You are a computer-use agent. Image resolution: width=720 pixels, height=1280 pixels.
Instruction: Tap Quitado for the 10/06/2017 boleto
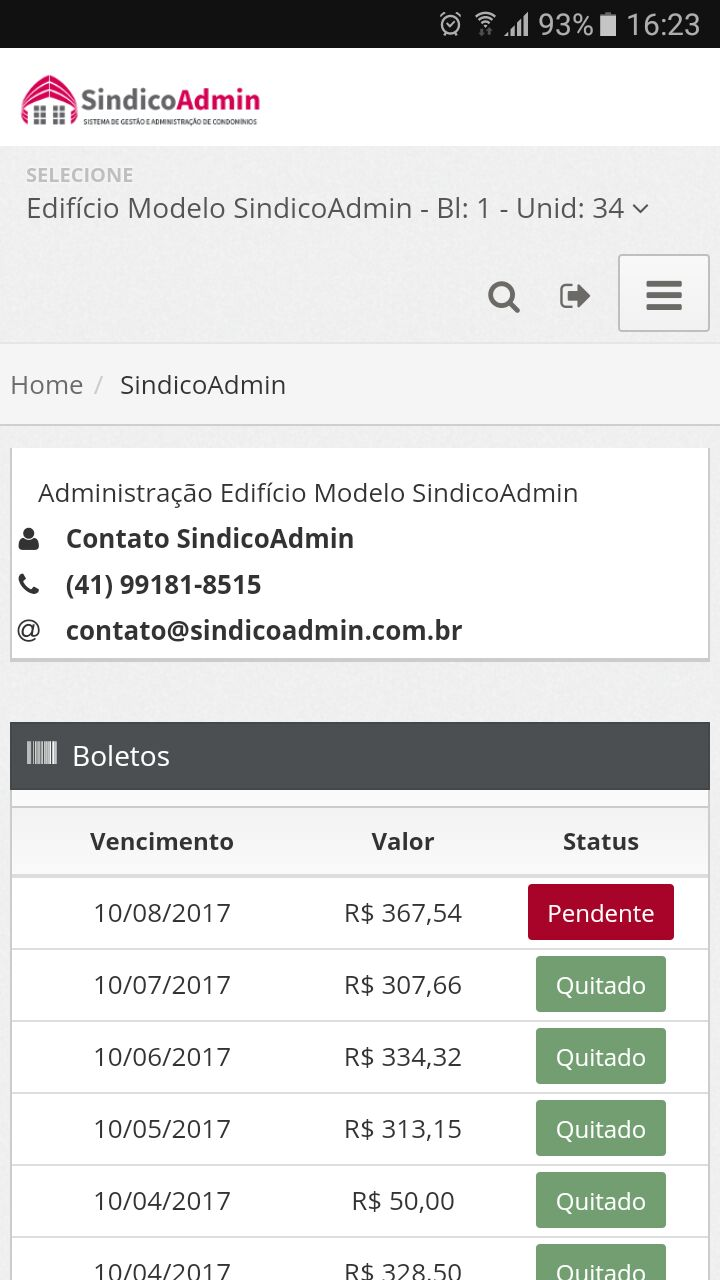coord(601,1056)
